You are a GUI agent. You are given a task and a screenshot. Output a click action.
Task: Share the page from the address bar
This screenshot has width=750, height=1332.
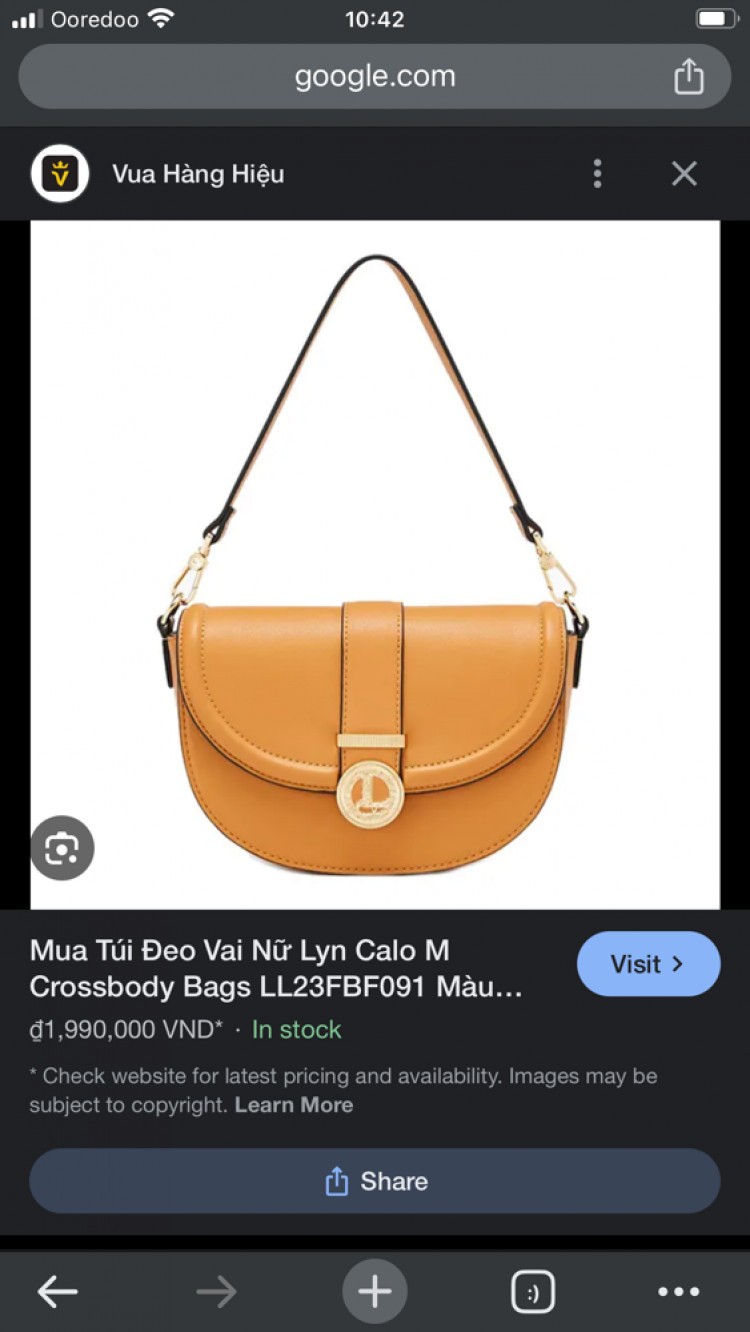click(688, 77)
